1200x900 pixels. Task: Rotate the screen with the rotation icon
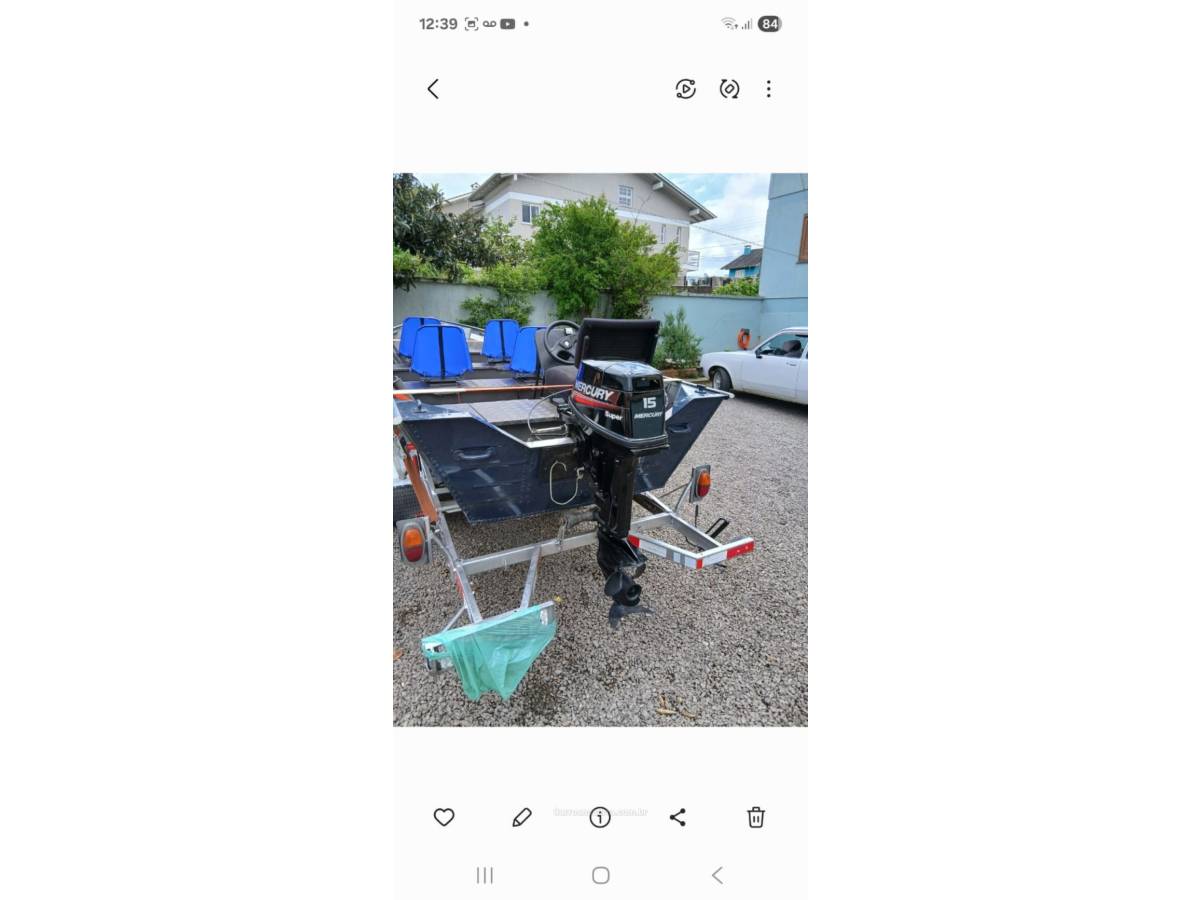pos(730,89)
